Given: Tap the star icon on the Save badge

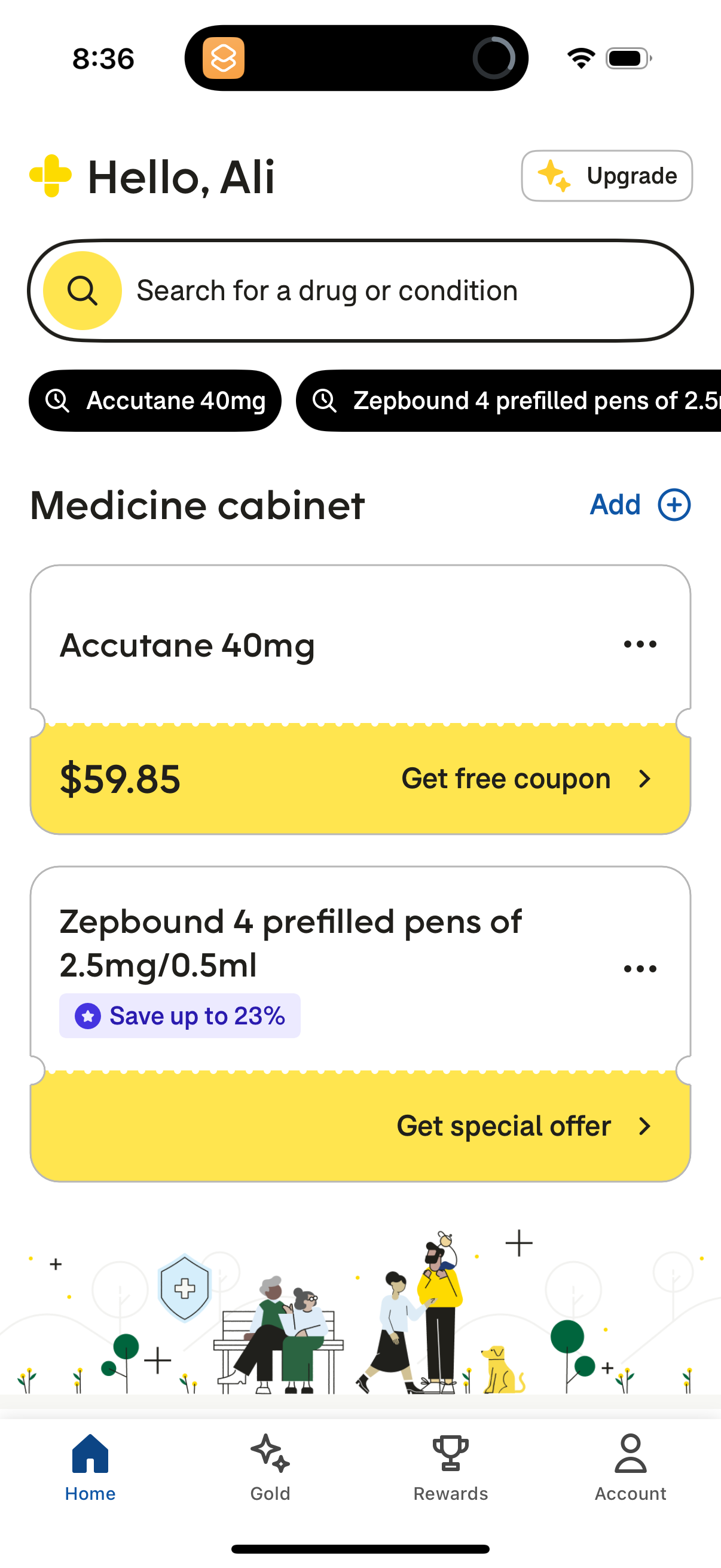Looking at the screenshot, I should (x=88, y=1015).
